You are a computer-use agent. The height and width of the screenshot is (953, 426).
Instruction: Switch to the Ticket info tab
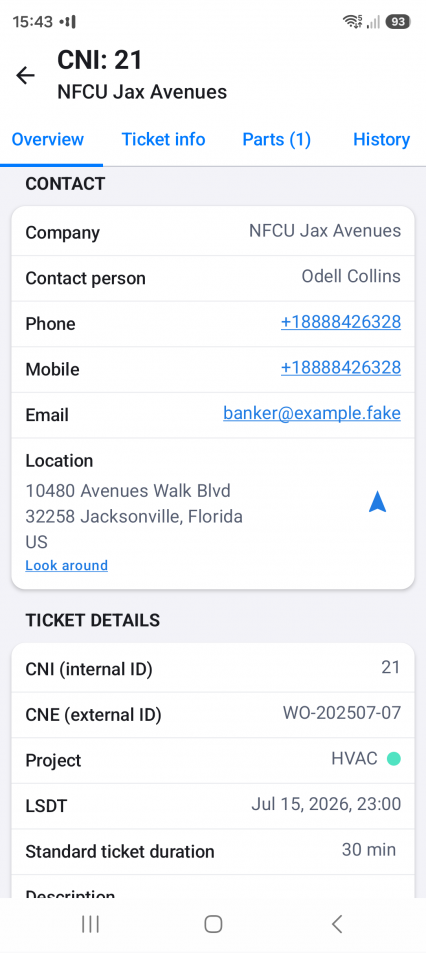(163, 139)
